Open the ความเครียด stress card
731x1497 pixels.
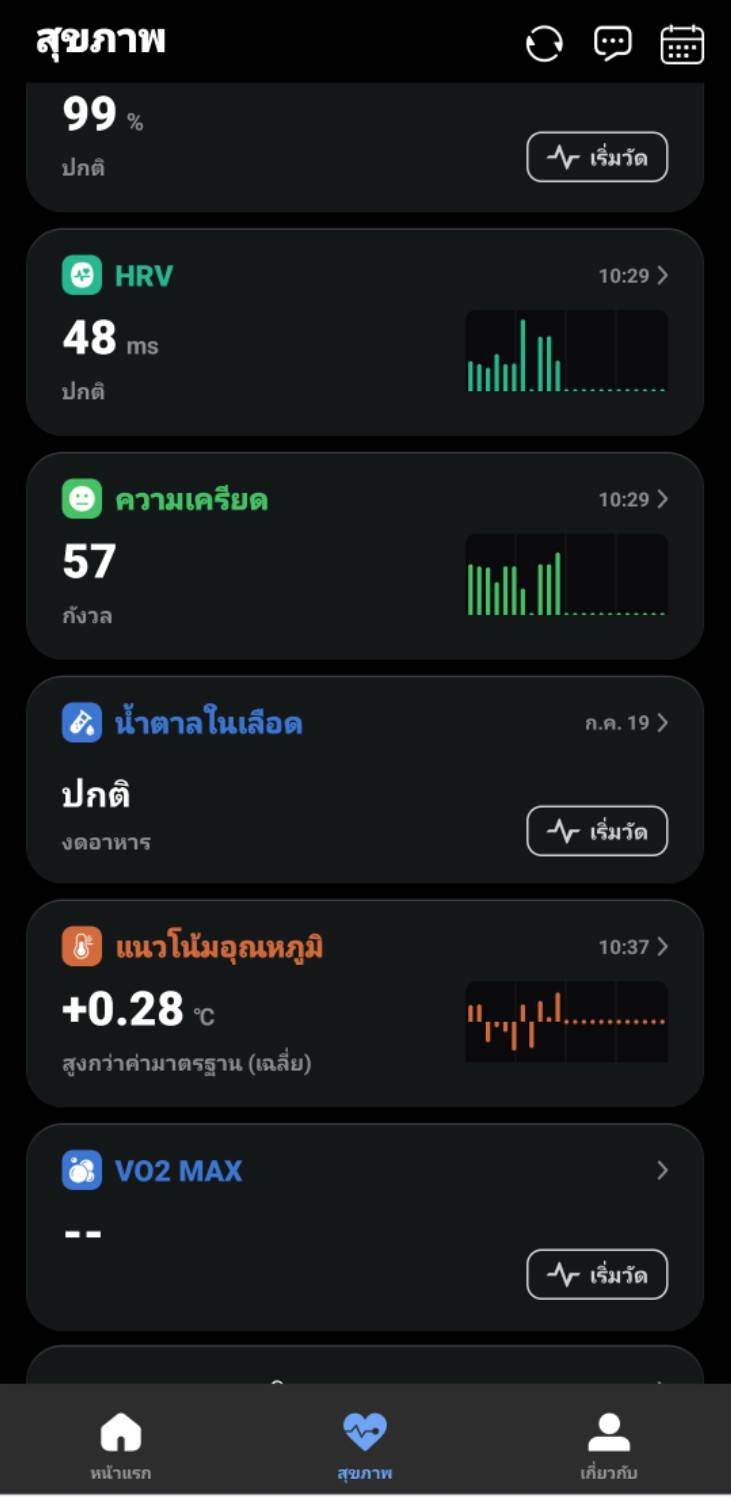[x=365, y=556]
